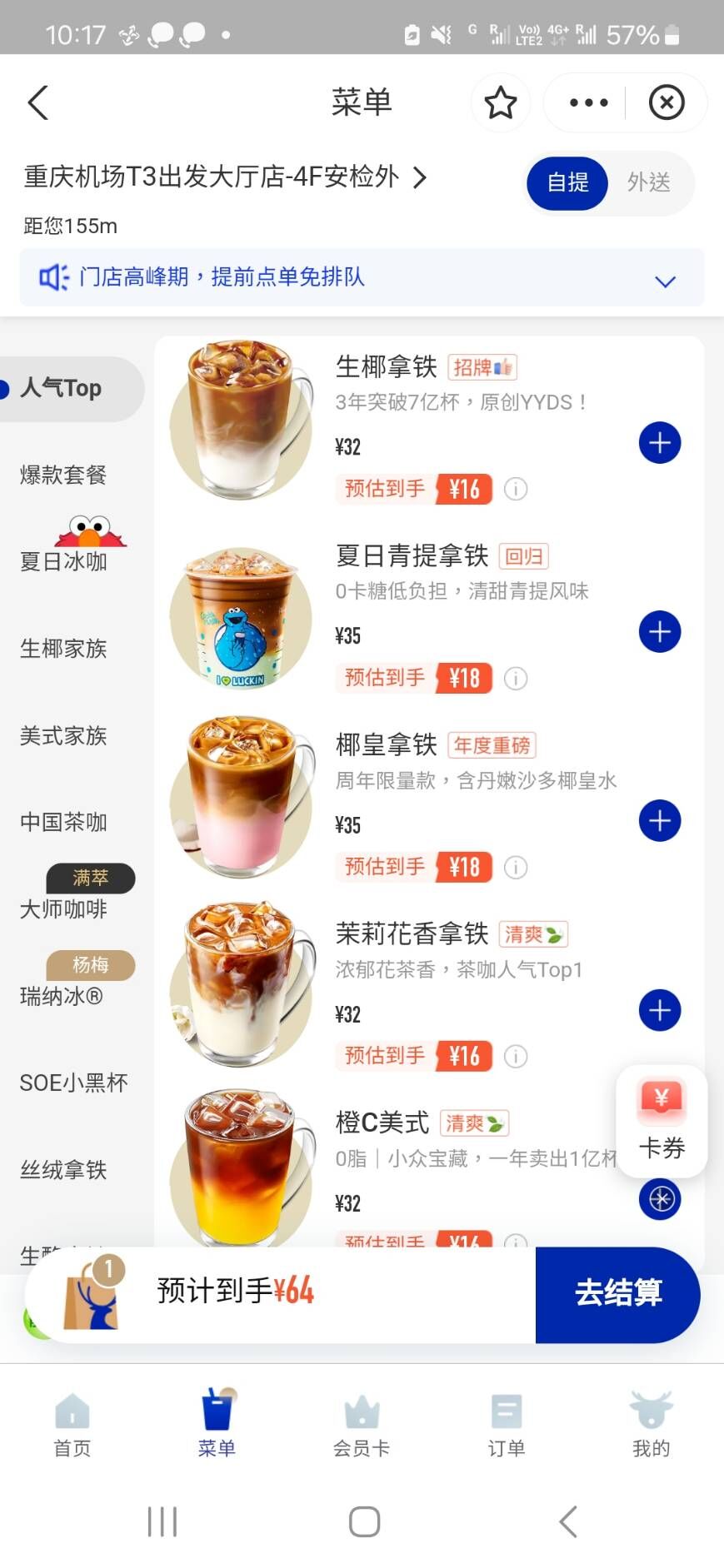This screenshot has width=724, height=1568.
Task: Add 椰皇拿铁 to the cart
Action: click(x=660, y=821)
